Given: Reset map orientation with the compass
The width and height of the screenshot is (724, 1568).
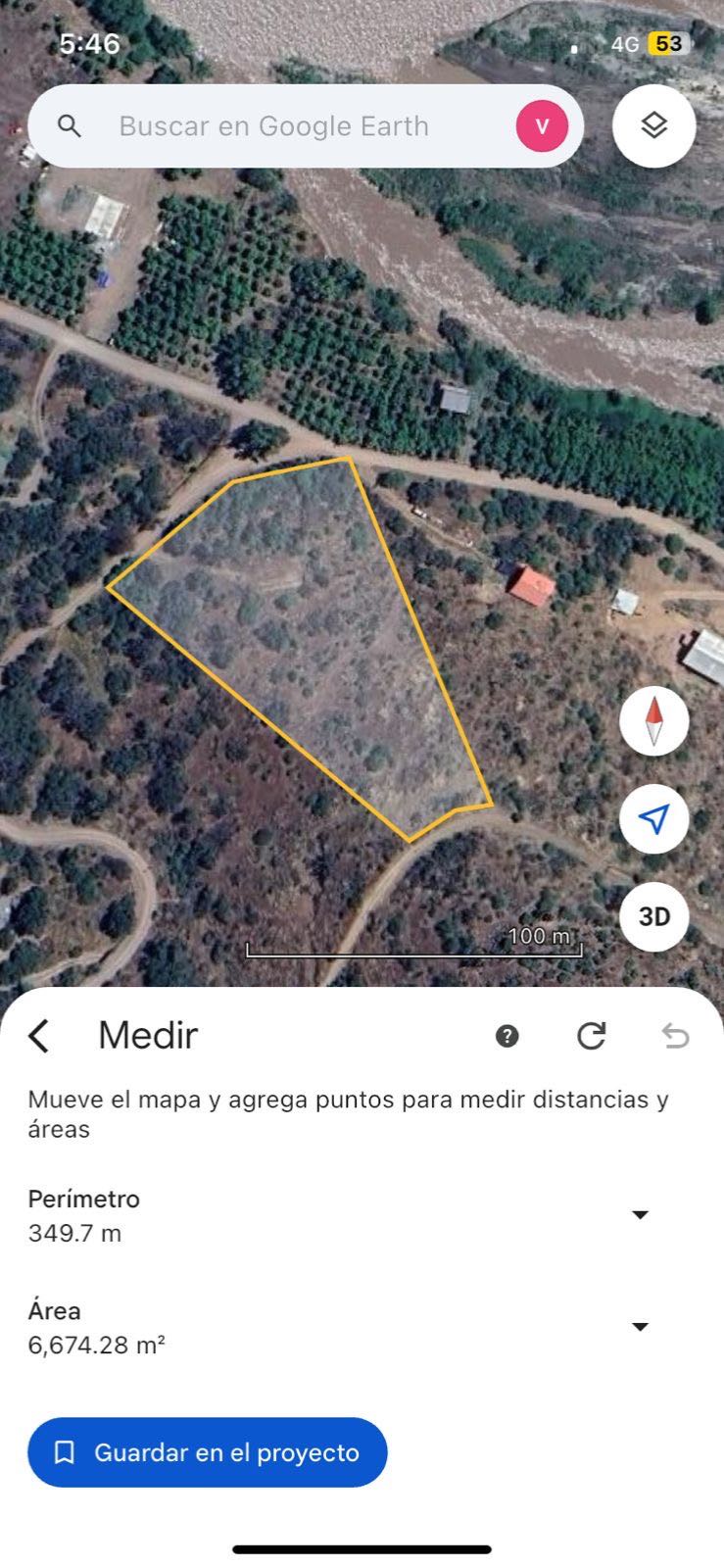Looking at the screenshot, I should point(653,720).
